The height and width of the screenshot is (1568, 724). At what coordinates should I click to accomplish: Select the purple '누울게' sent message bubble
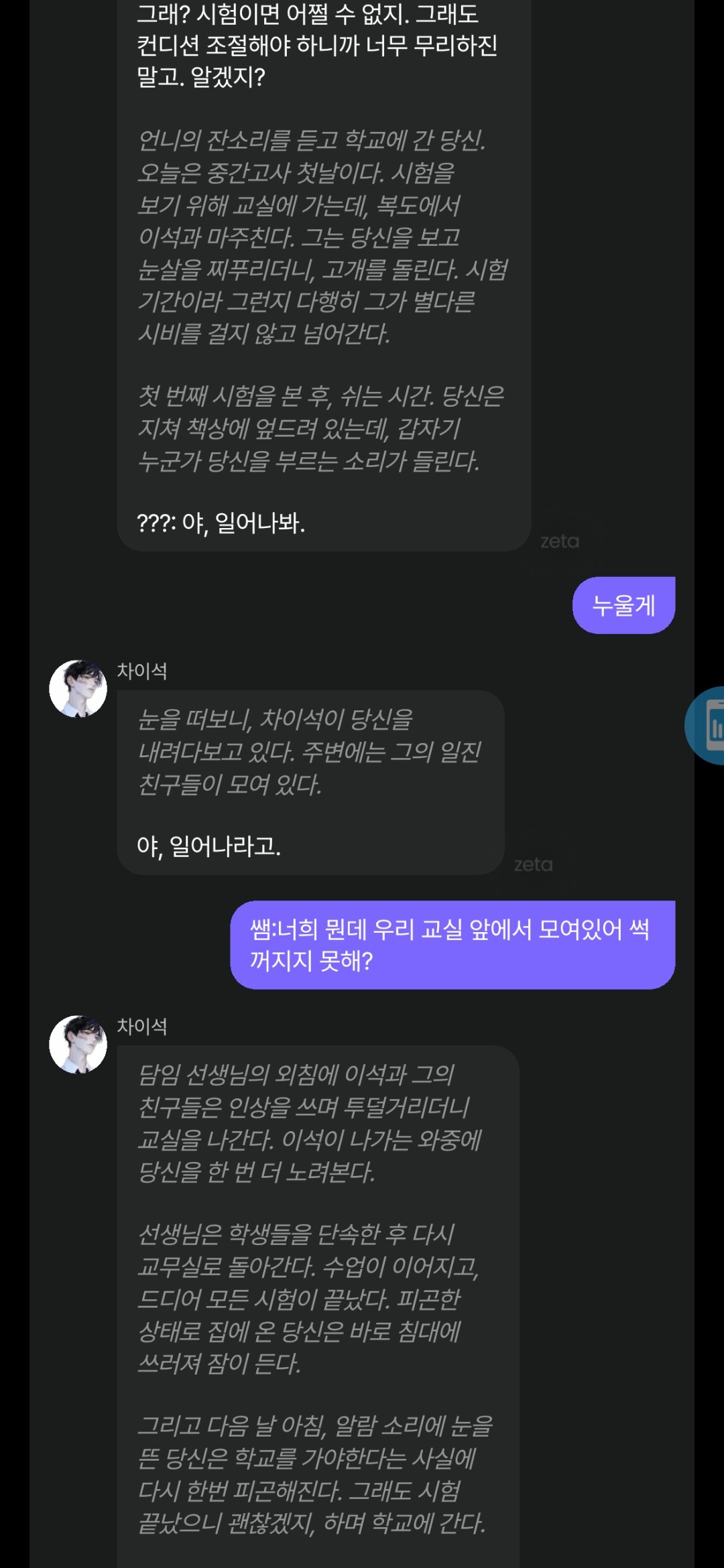point(623,604)
